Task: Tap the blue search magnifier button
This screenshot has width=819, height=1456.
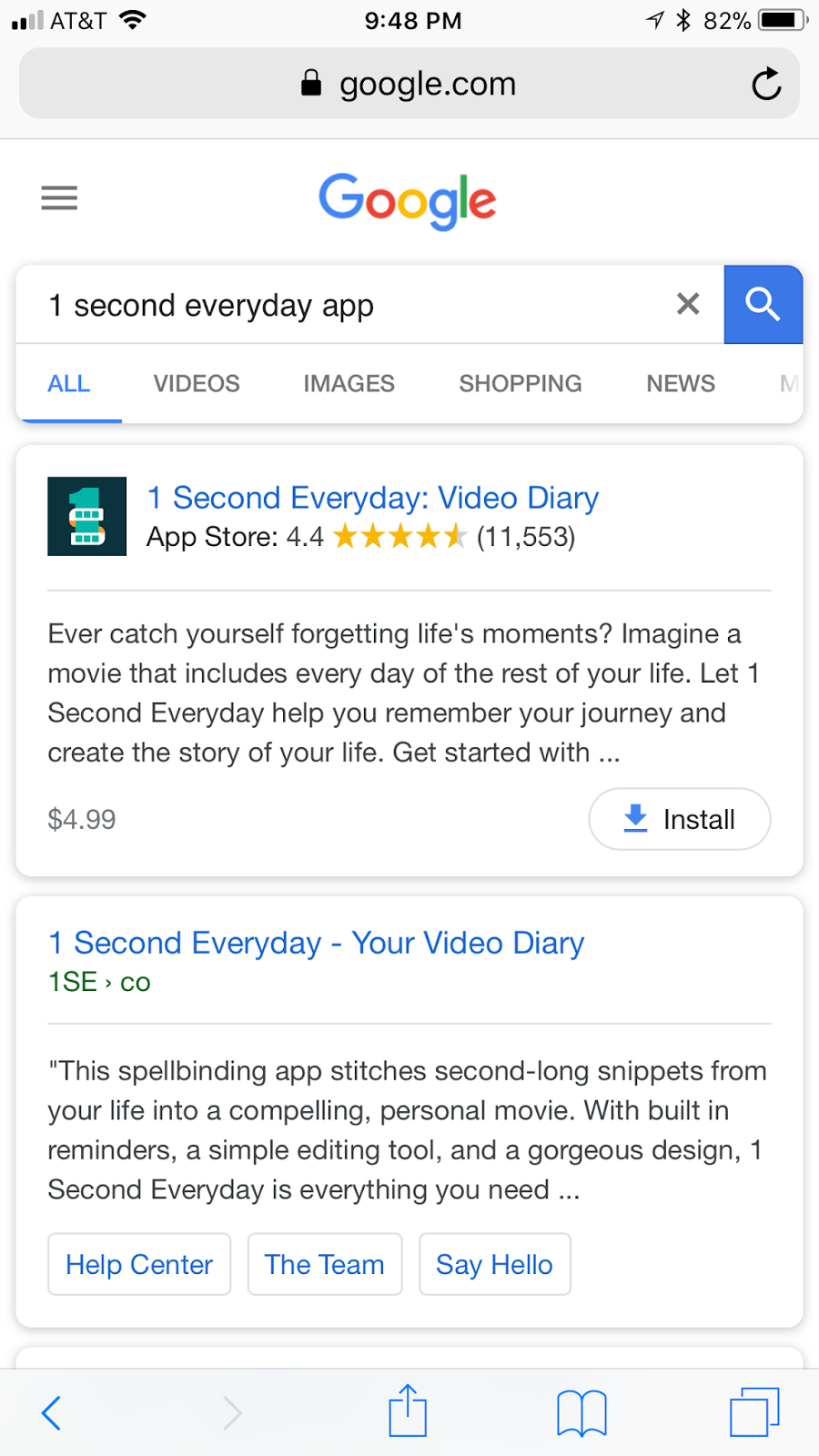Action: 763,305
